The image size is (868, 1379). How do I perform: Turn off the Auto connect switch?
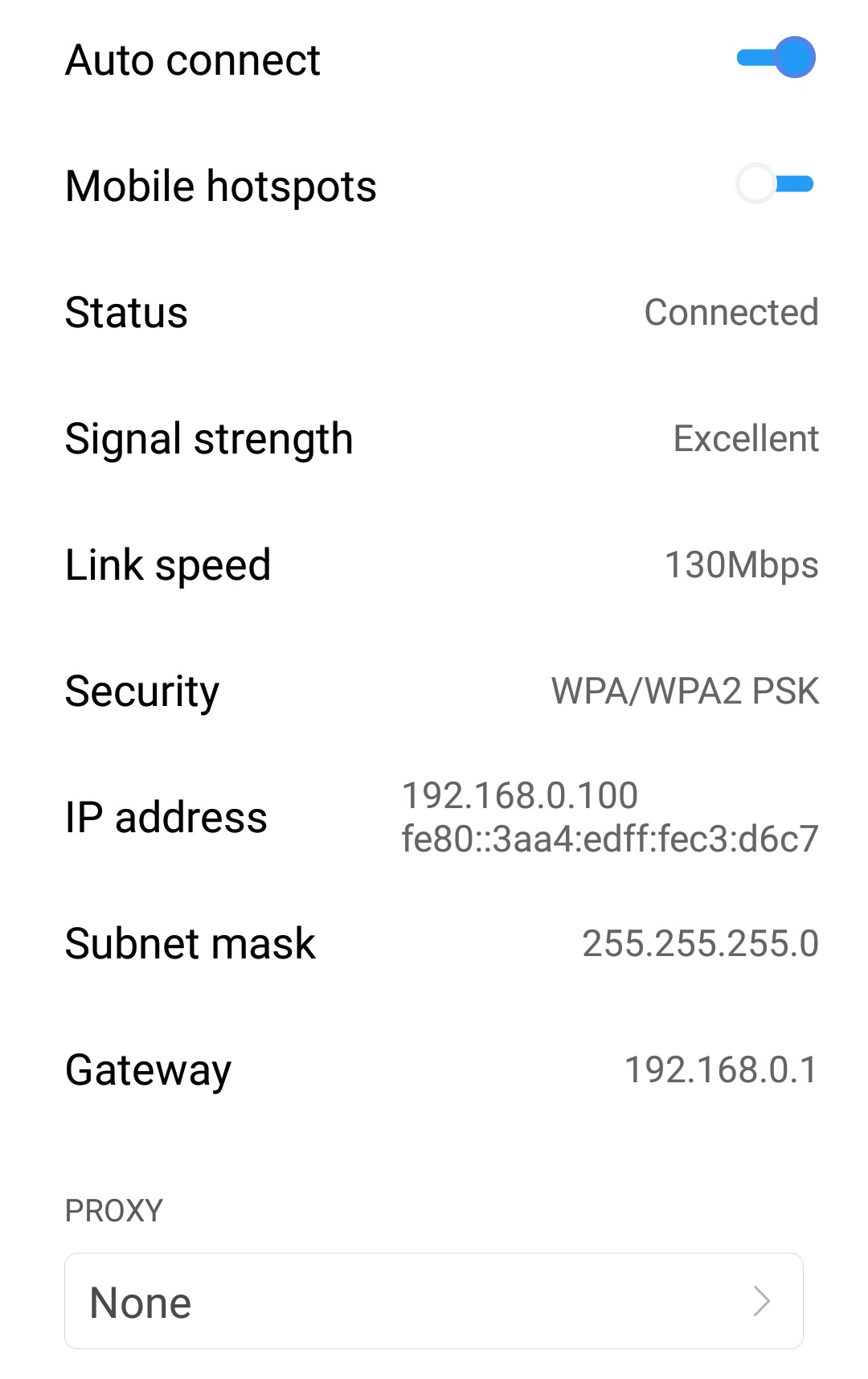[776, 58]
